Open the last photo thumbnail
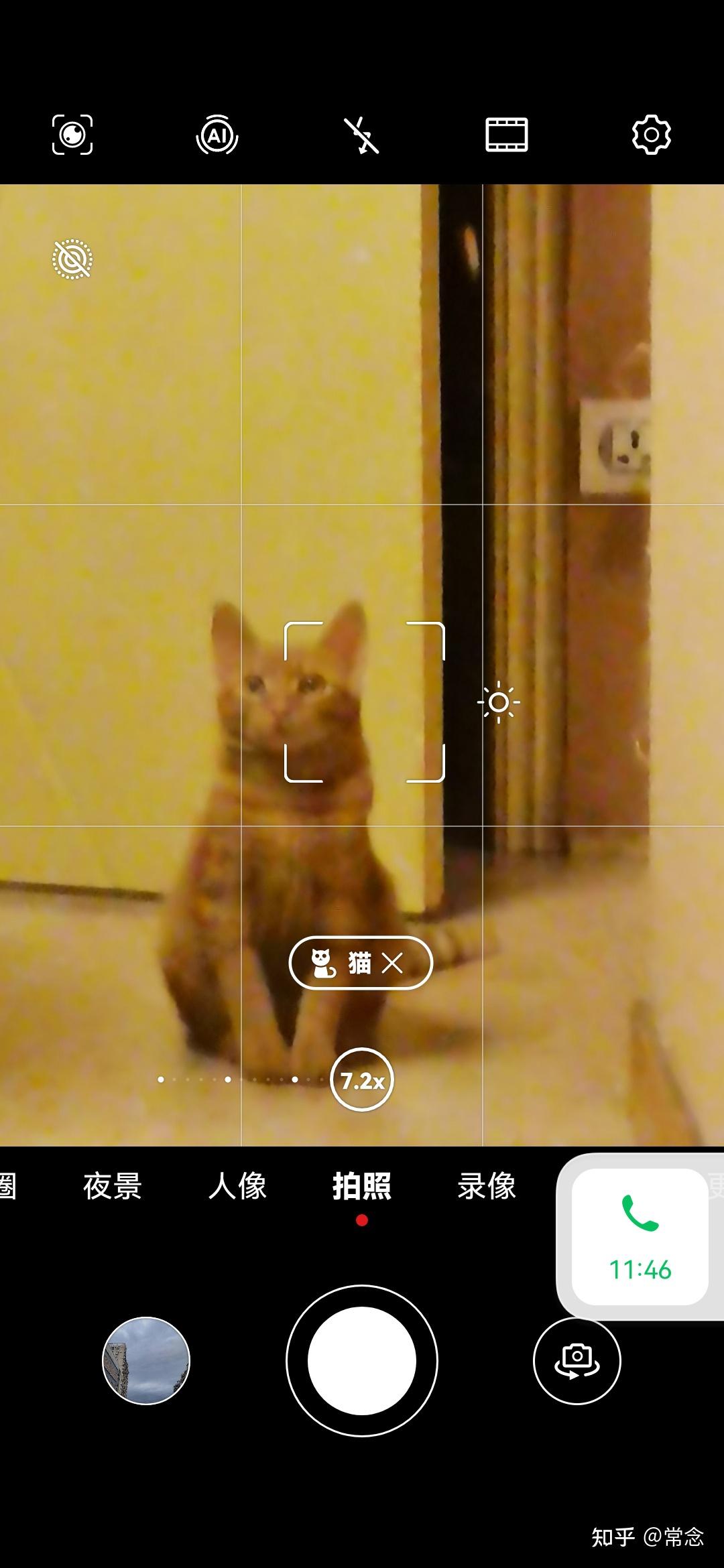Image resolution: width=724 pixels, height=1568 pixels. [x=146, y=1361]
